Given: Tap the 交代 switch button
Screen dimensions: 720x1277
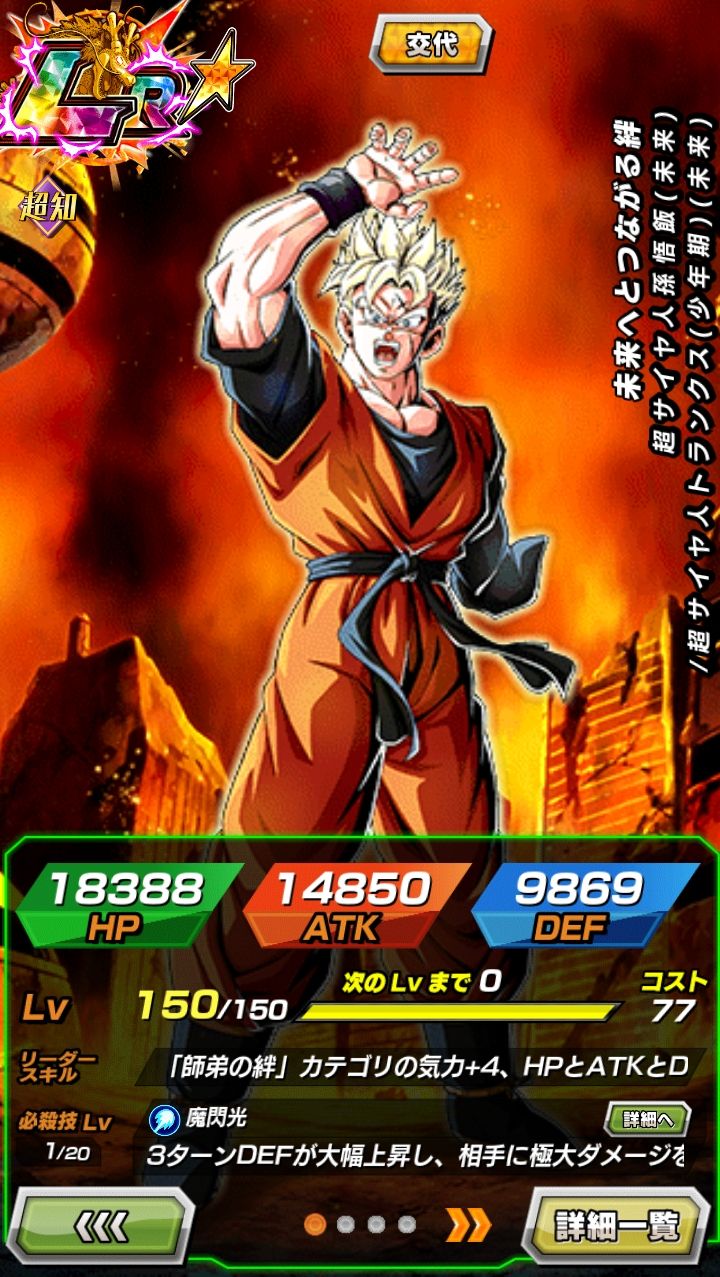Looking at the screenshot, I should (x=432, y=45).
